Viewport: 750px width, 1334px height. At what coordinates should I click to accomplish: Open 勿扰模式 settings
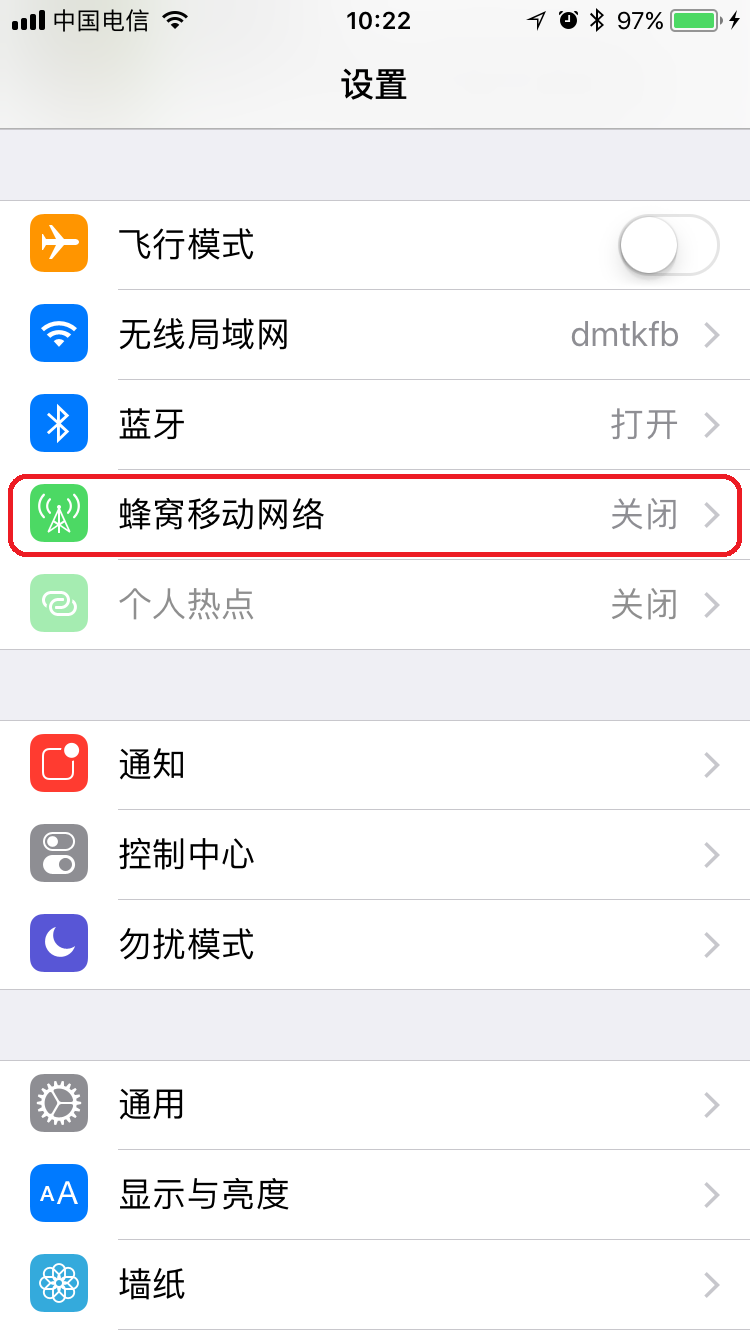click(375, 945)
